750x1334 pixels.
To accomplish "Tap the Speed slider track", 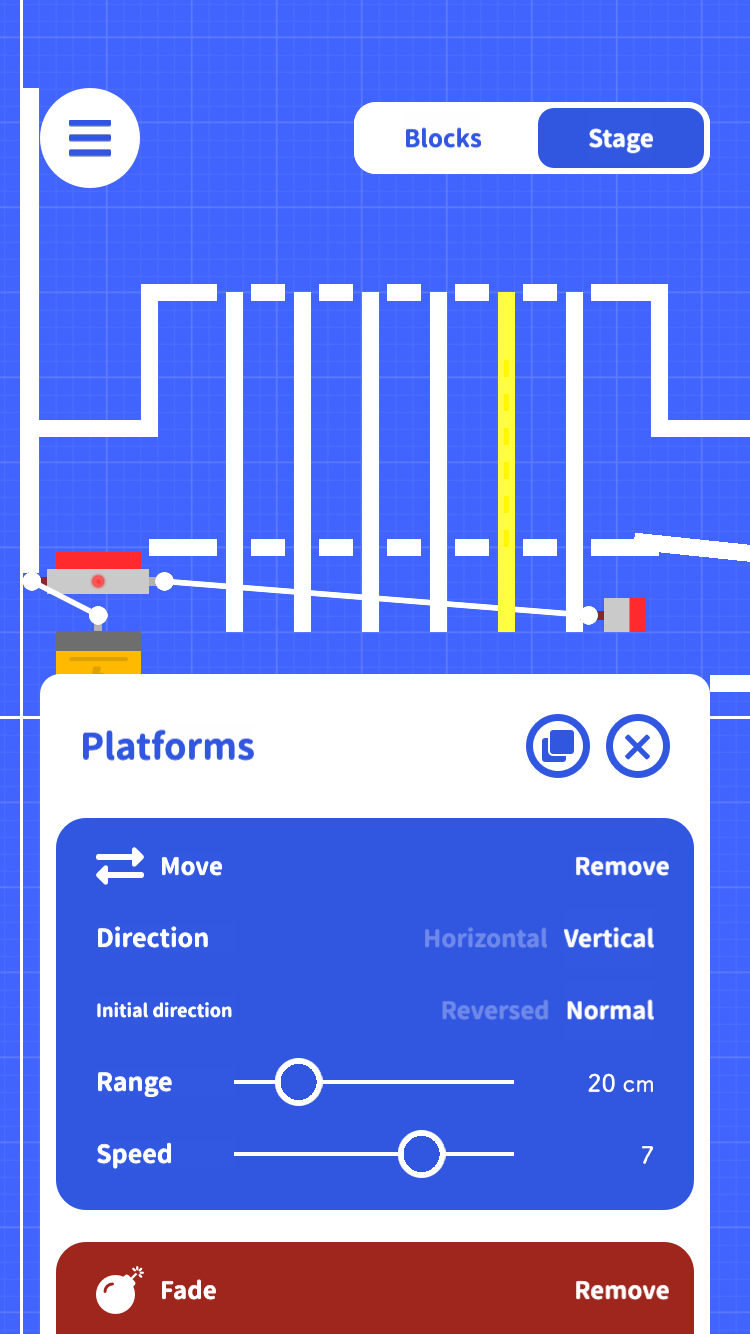I will coord(374,1154).
